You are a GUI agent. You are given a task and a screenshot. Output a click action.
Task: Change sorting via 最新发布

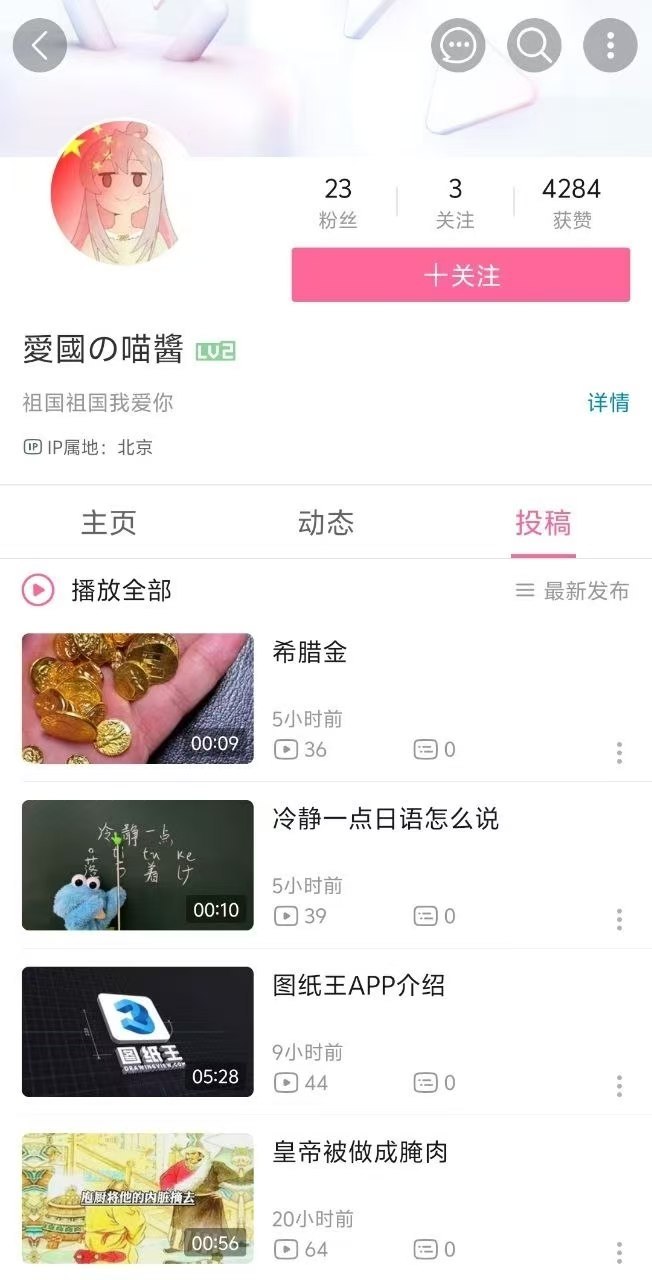573,591
